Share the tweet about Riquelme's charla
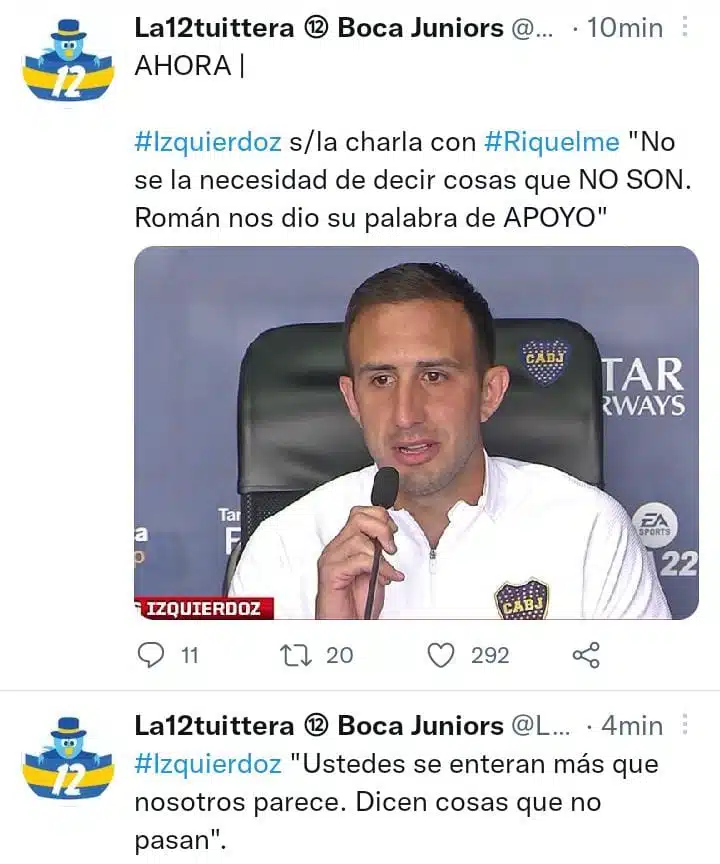The image size is (720, 864). (x=585, y=655)
